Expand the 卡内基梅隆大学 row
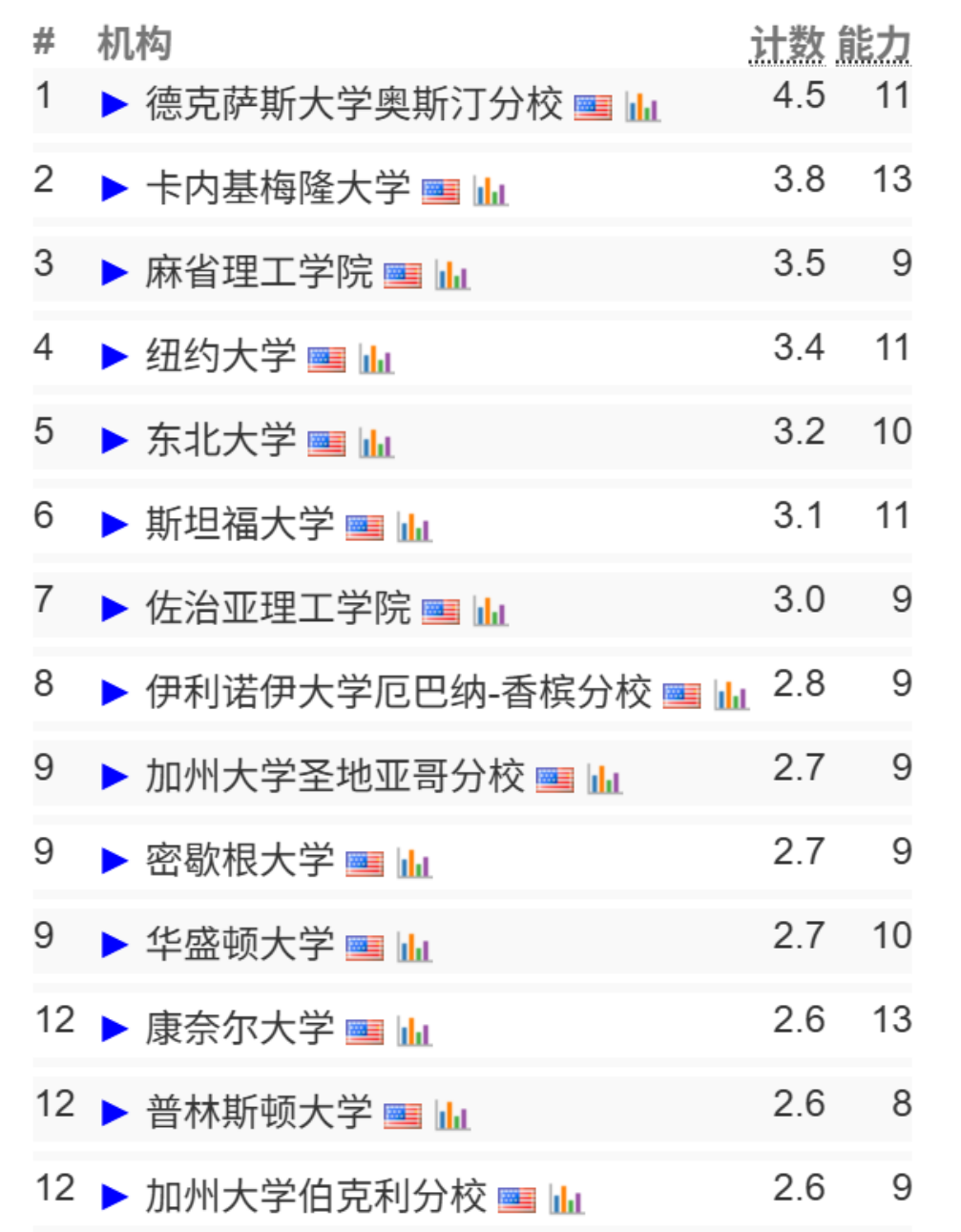This screenshot has height=1232, width=961. pos(114,188)
